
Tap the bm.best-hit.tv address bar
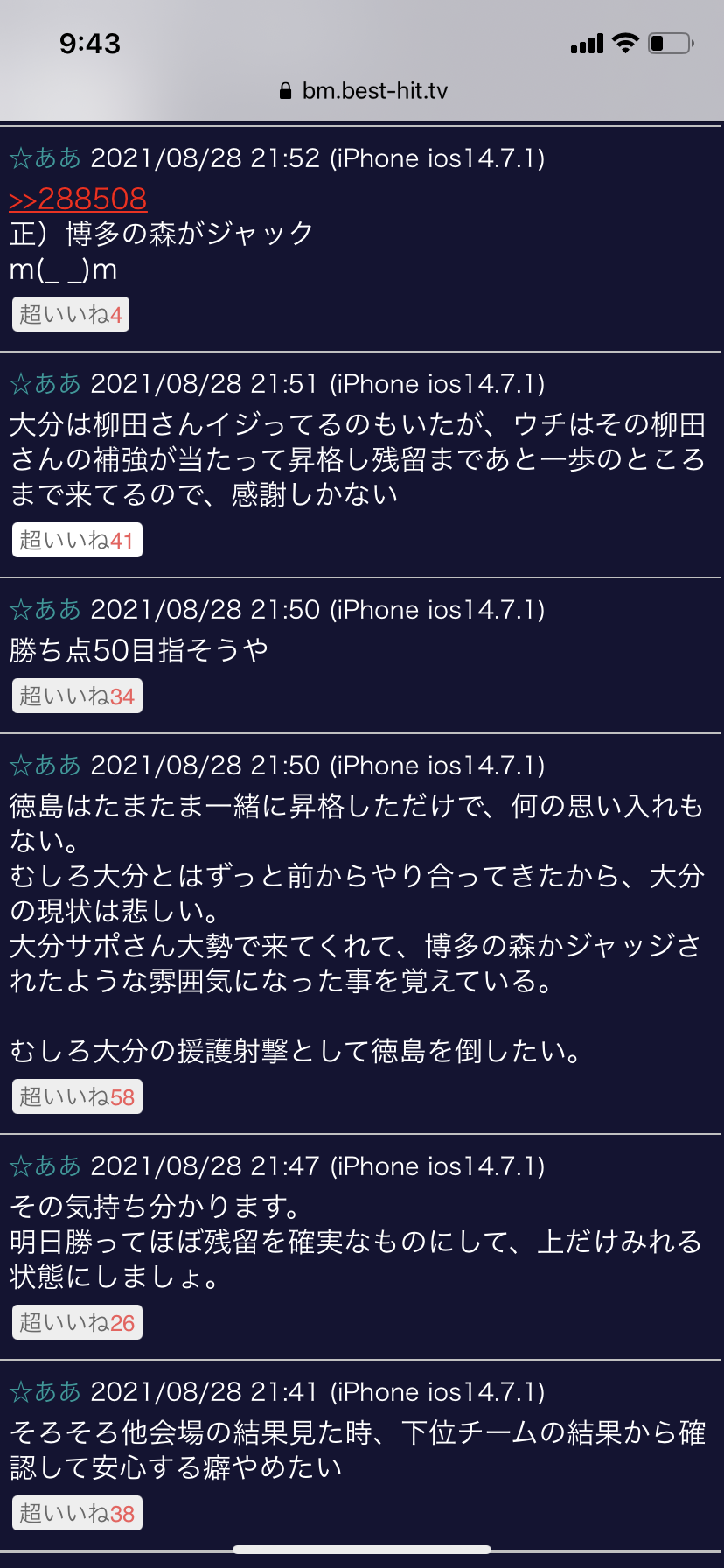pyautogui.click(x=363, y=91)
